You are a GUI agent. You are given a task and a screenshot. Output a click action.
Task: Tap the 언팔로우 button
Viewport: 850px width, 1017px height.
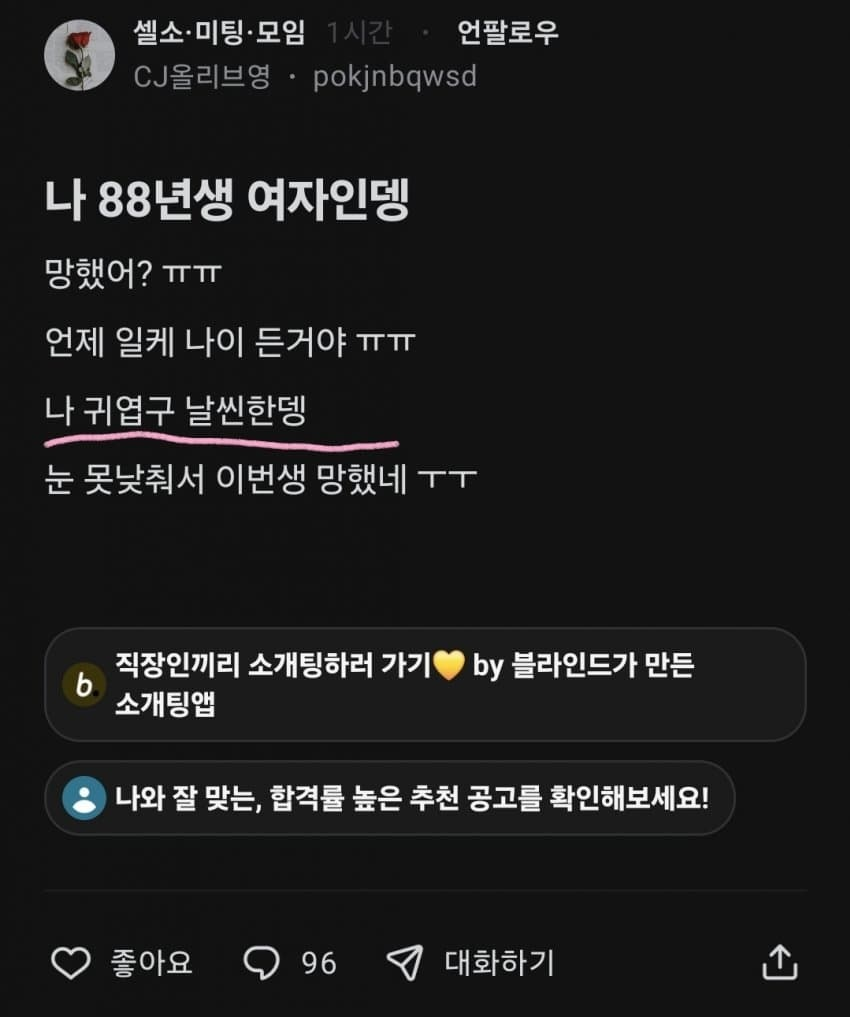click(507, 33)
